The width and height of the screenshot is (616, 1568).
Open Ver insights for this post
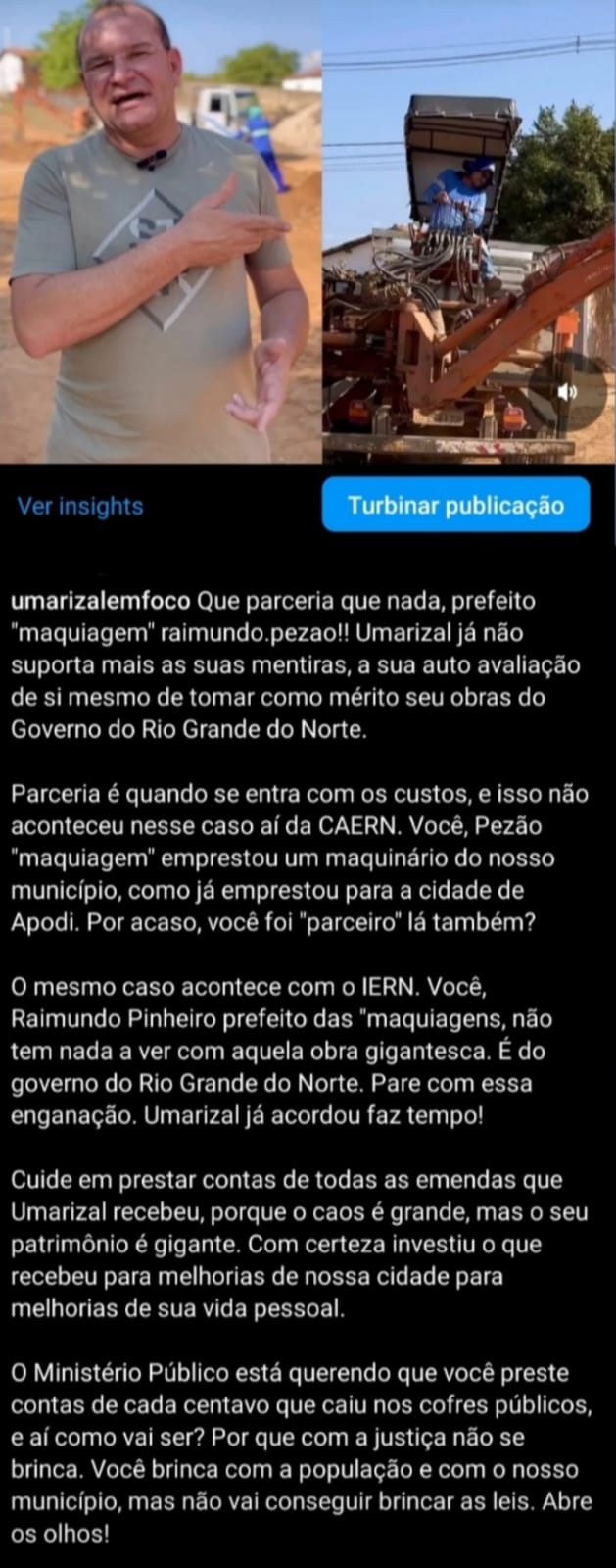point(80,507)
